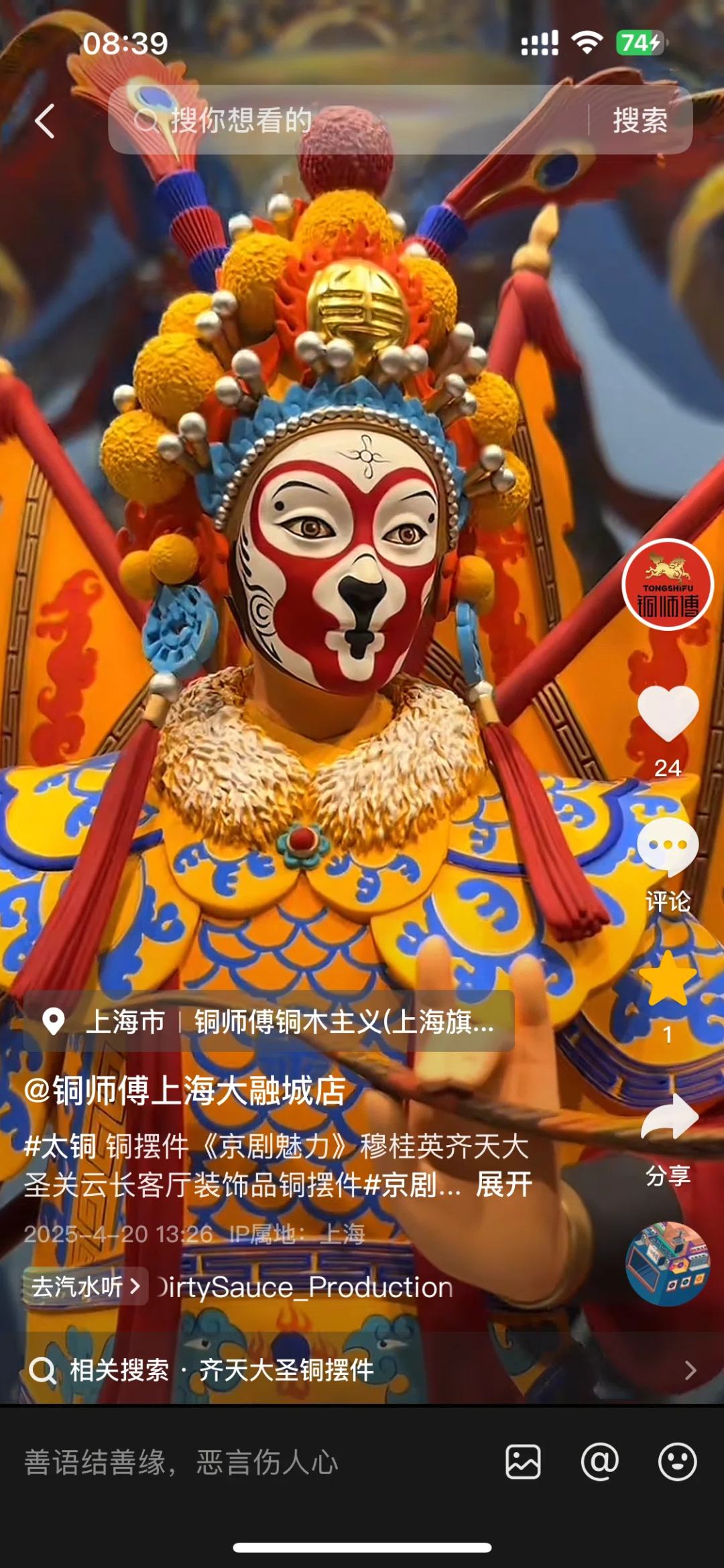724x1568 pixels.
Task: Open the emoji picker
Action: (x=677, y=1462)
